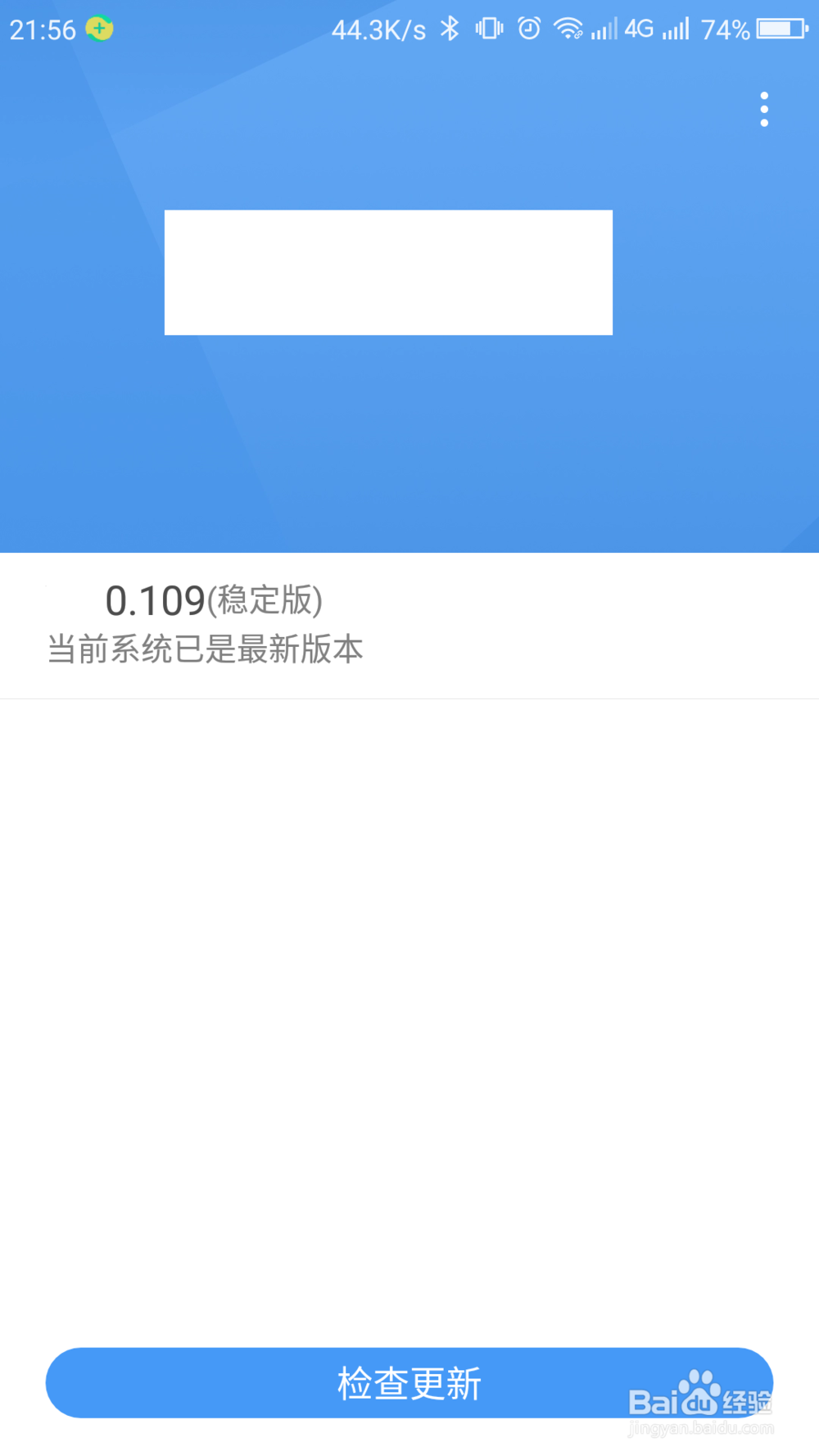The width and height of the screenshot is (819, 1456).
Task: Tap the 检查更新 button
Action: point(409,1382)
